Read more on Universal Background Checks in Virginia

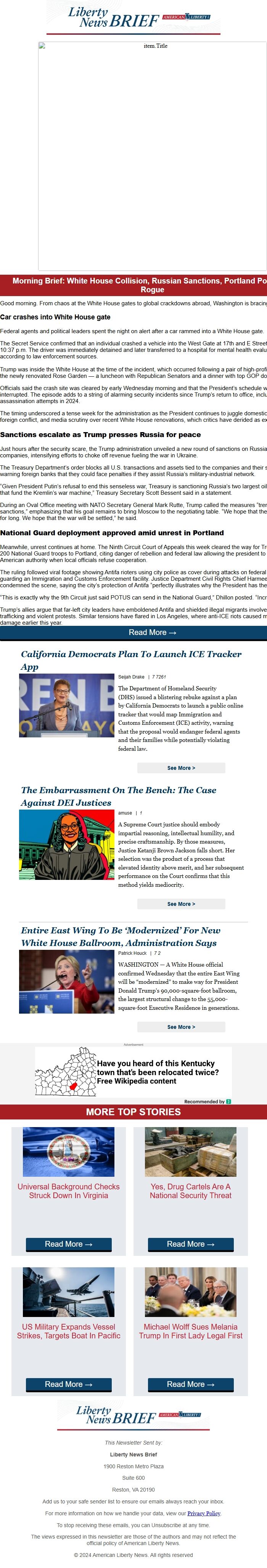69,1244
